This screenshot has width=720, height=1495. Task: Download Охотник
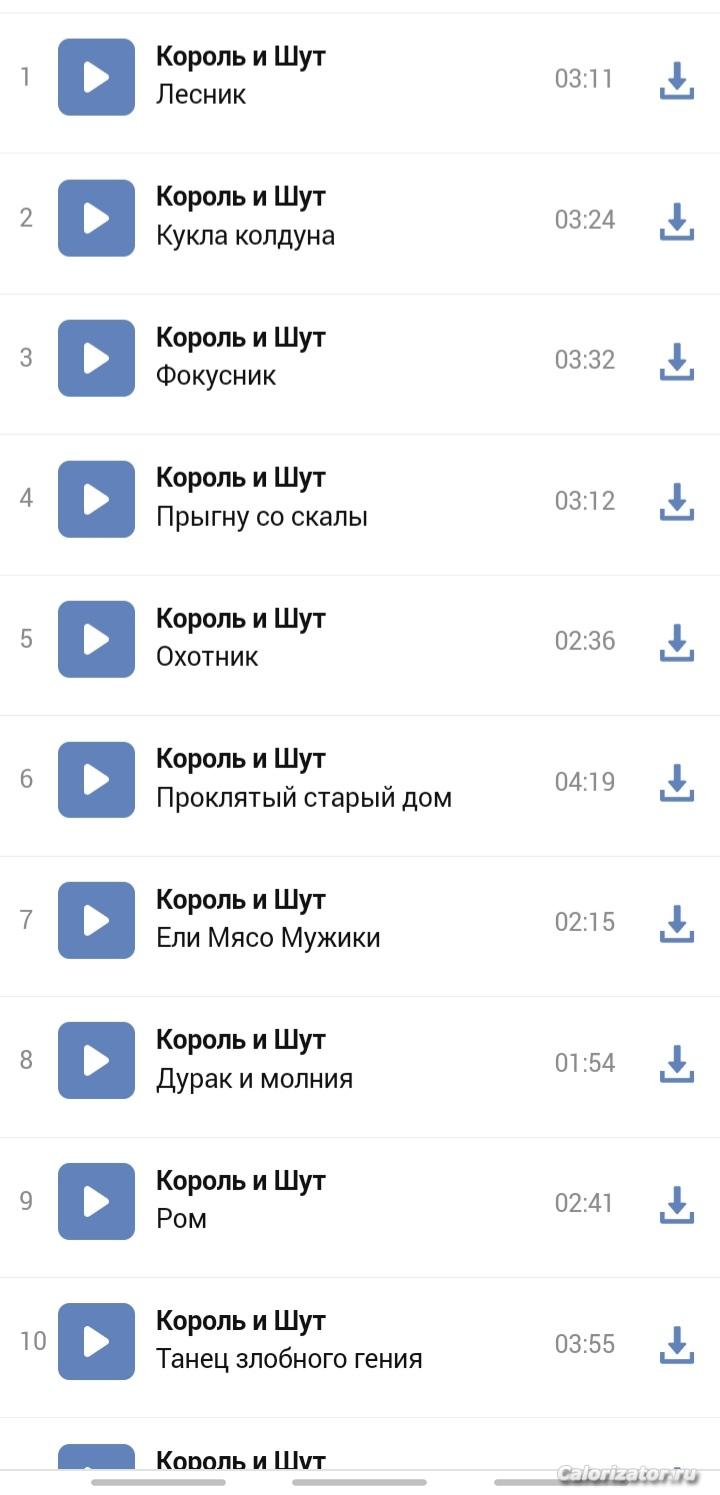click(677, 642)
